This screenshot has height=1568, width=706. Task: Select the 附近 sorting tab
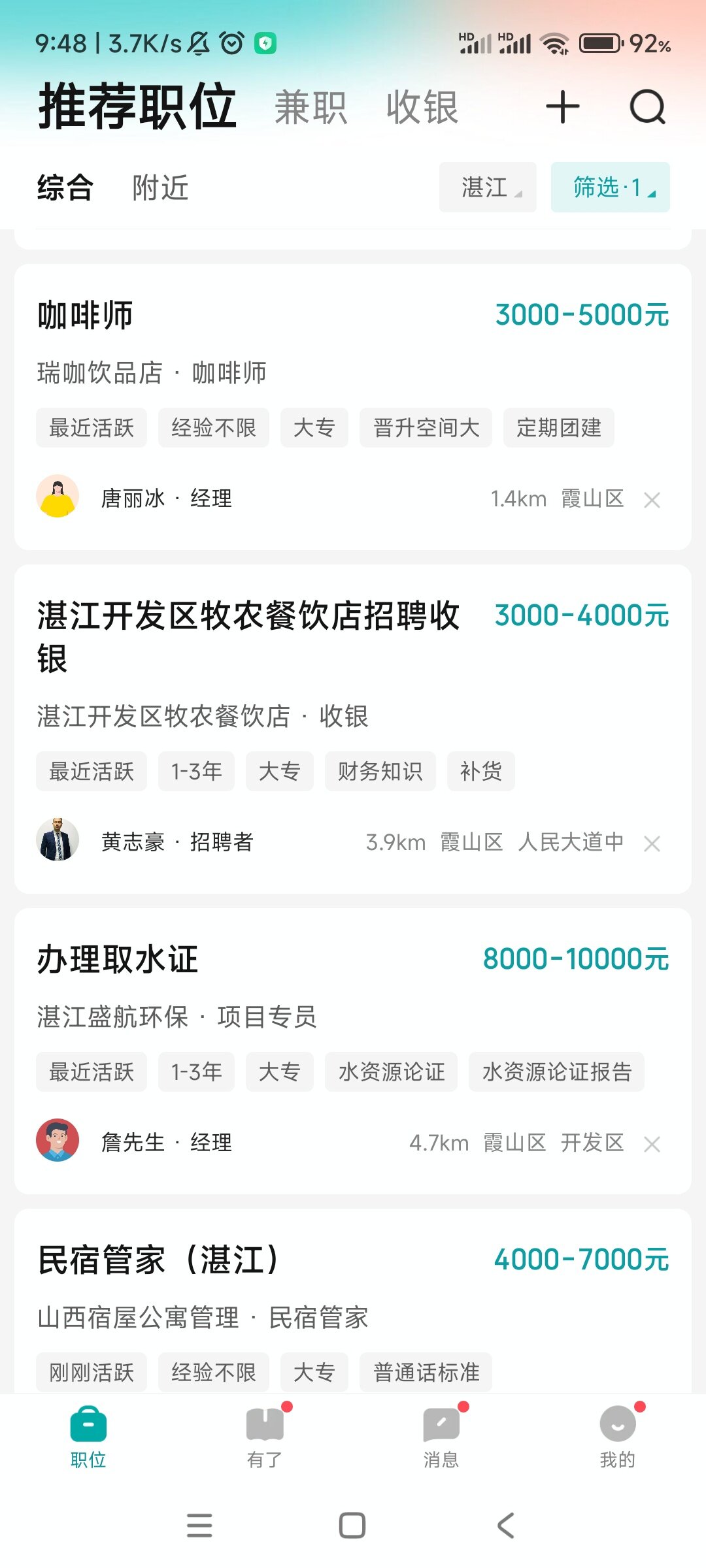click(x=160, y=188)
